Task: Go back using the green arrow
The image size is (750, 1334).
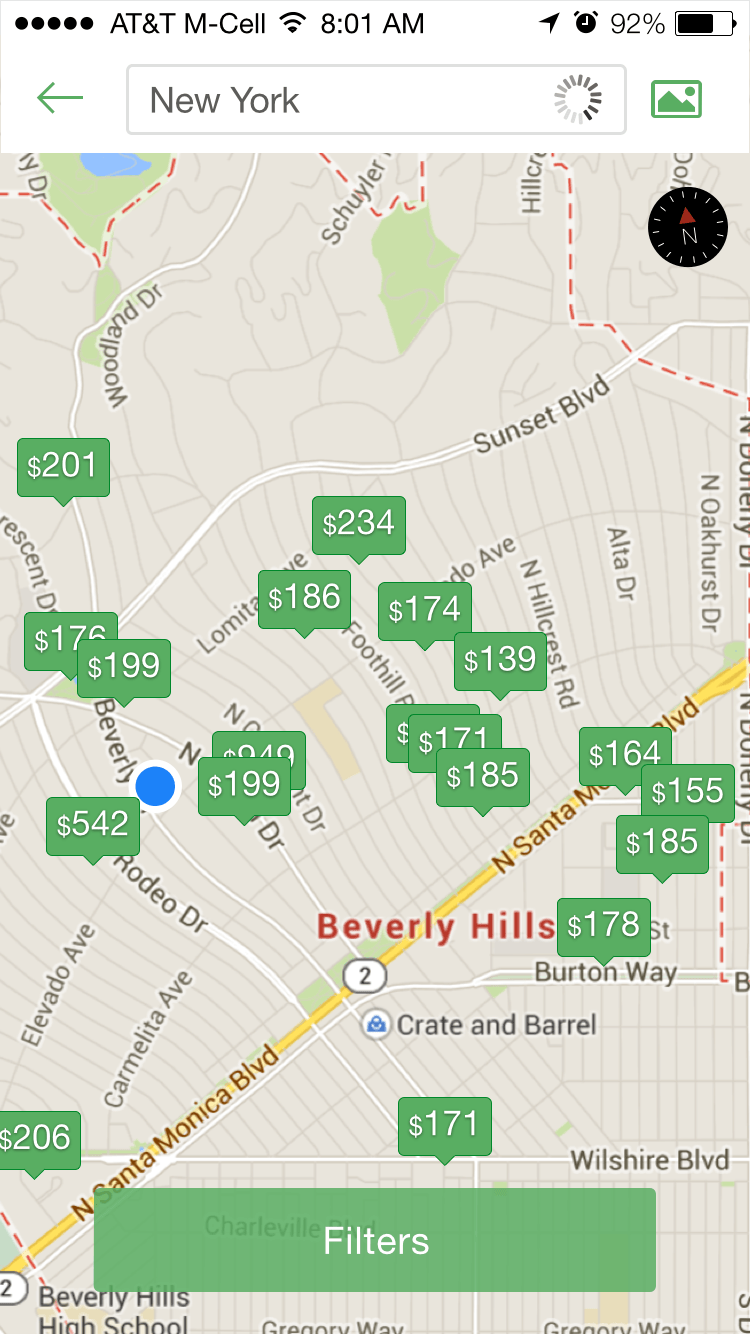Action: tap(60, 98)
